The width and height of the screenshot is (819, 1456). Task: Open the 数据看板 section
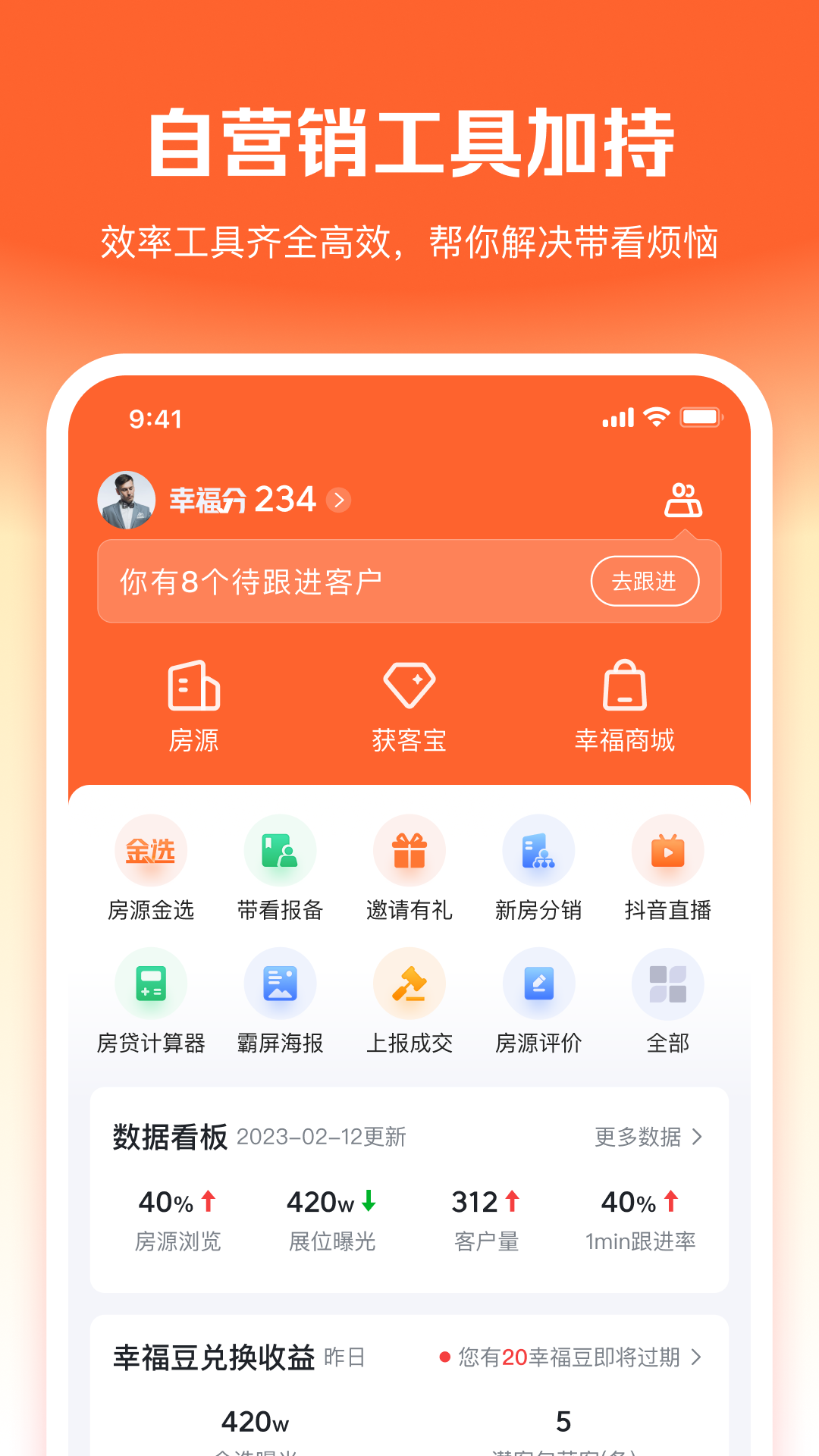tap(170, 1137)
